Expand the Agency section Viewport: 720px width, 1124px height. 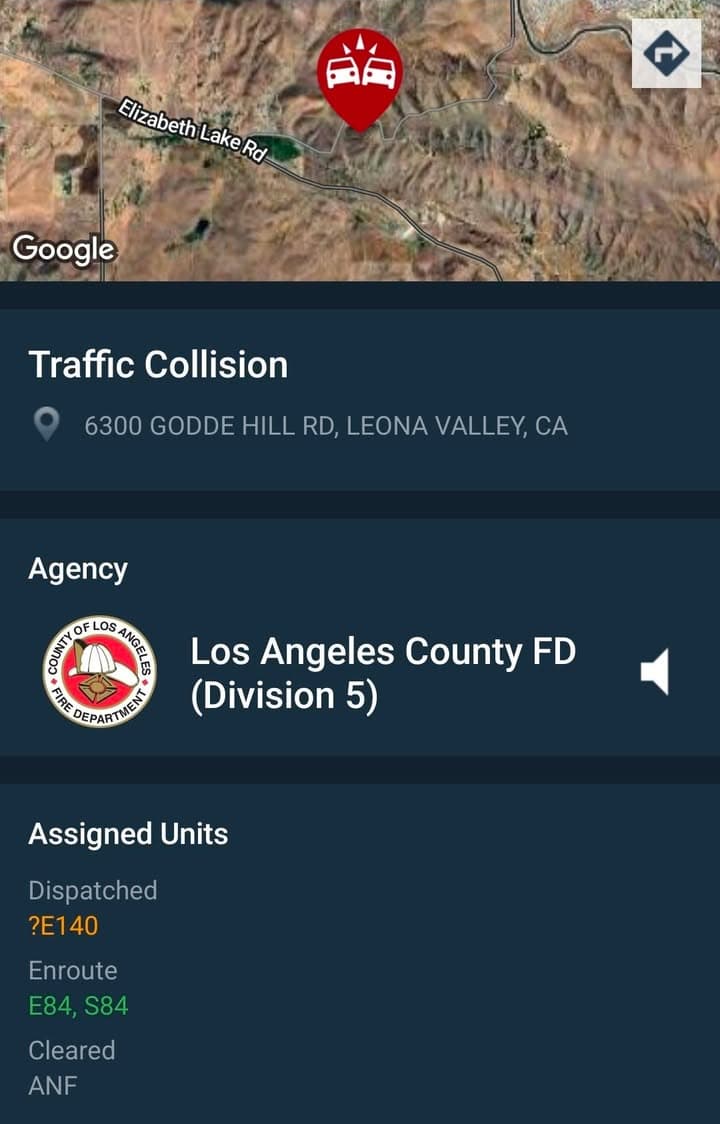(x=78, y=568)
